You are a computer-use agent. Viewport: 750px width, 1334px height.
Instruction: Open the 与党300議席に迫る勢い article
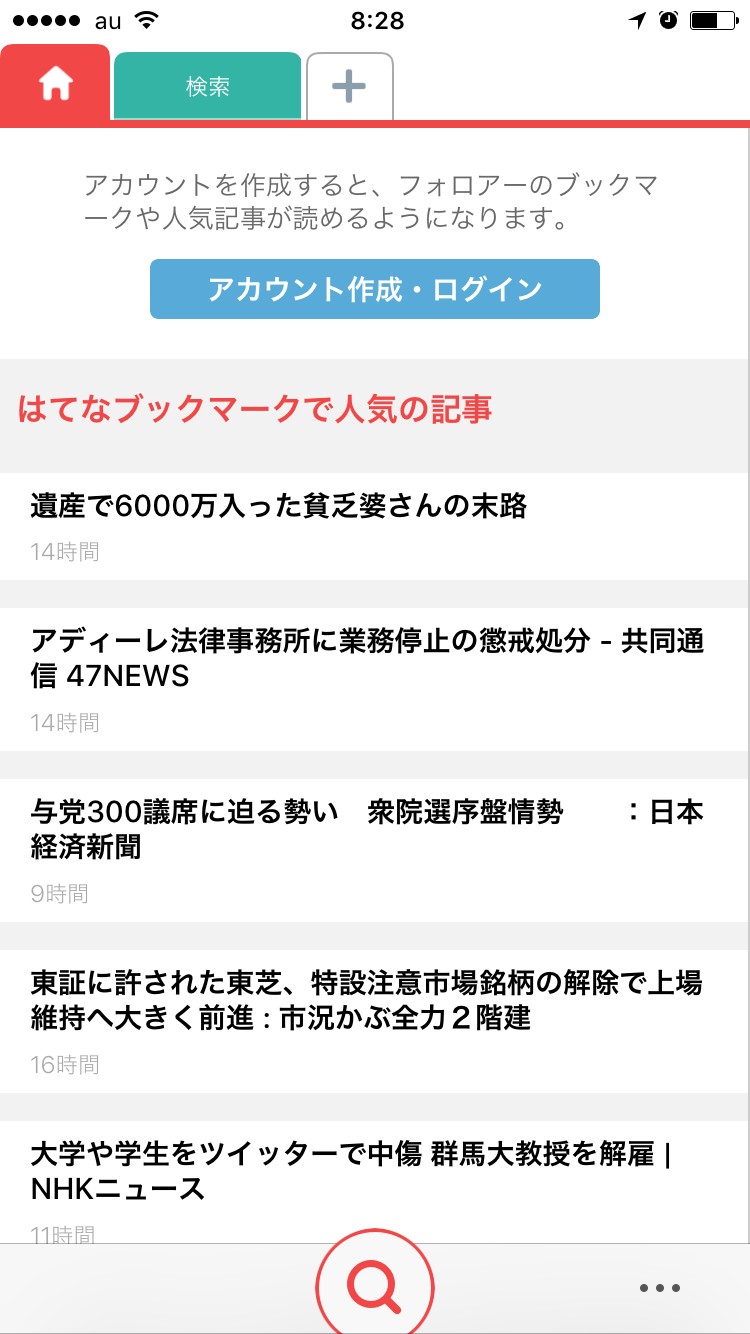(367, 829)
